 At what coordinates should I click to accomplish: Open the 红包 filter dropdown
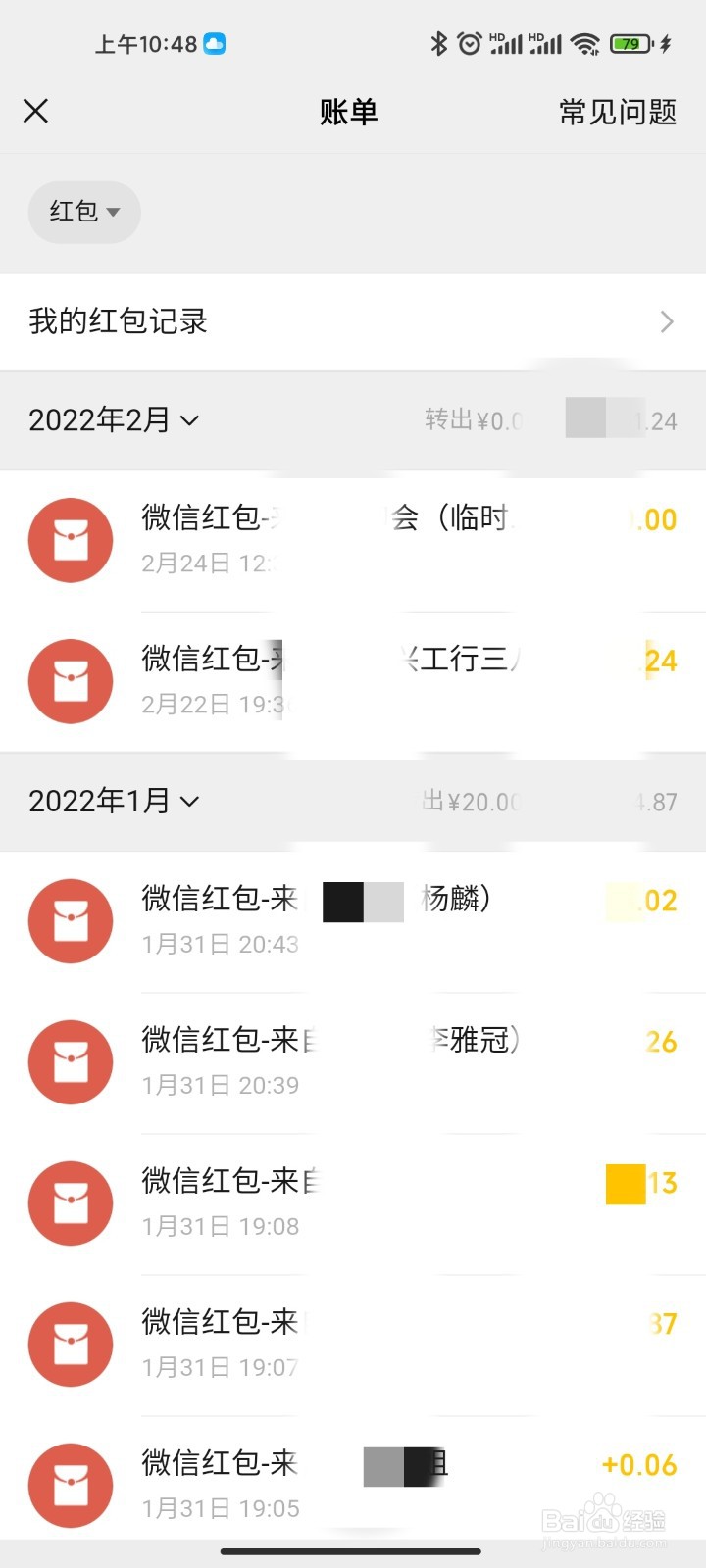click(x=83, y=212)
